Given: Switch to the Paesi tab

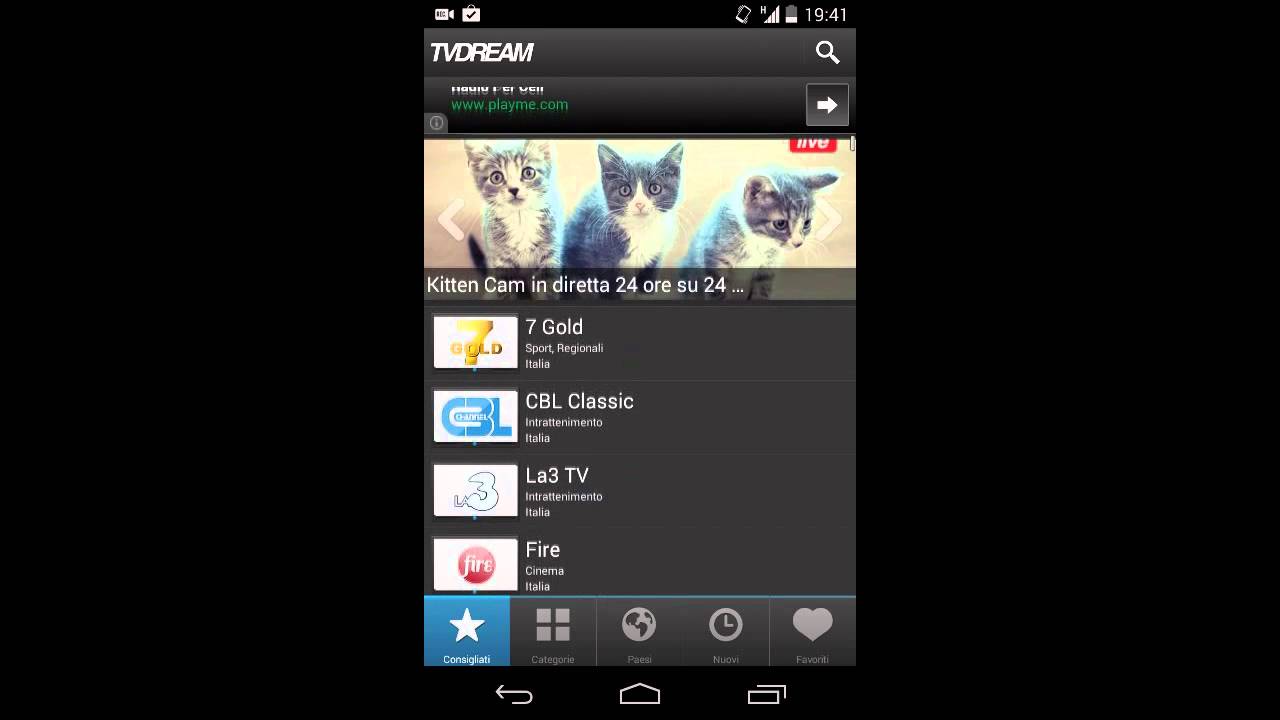Looking at the screenshot, I should point(639,633).
